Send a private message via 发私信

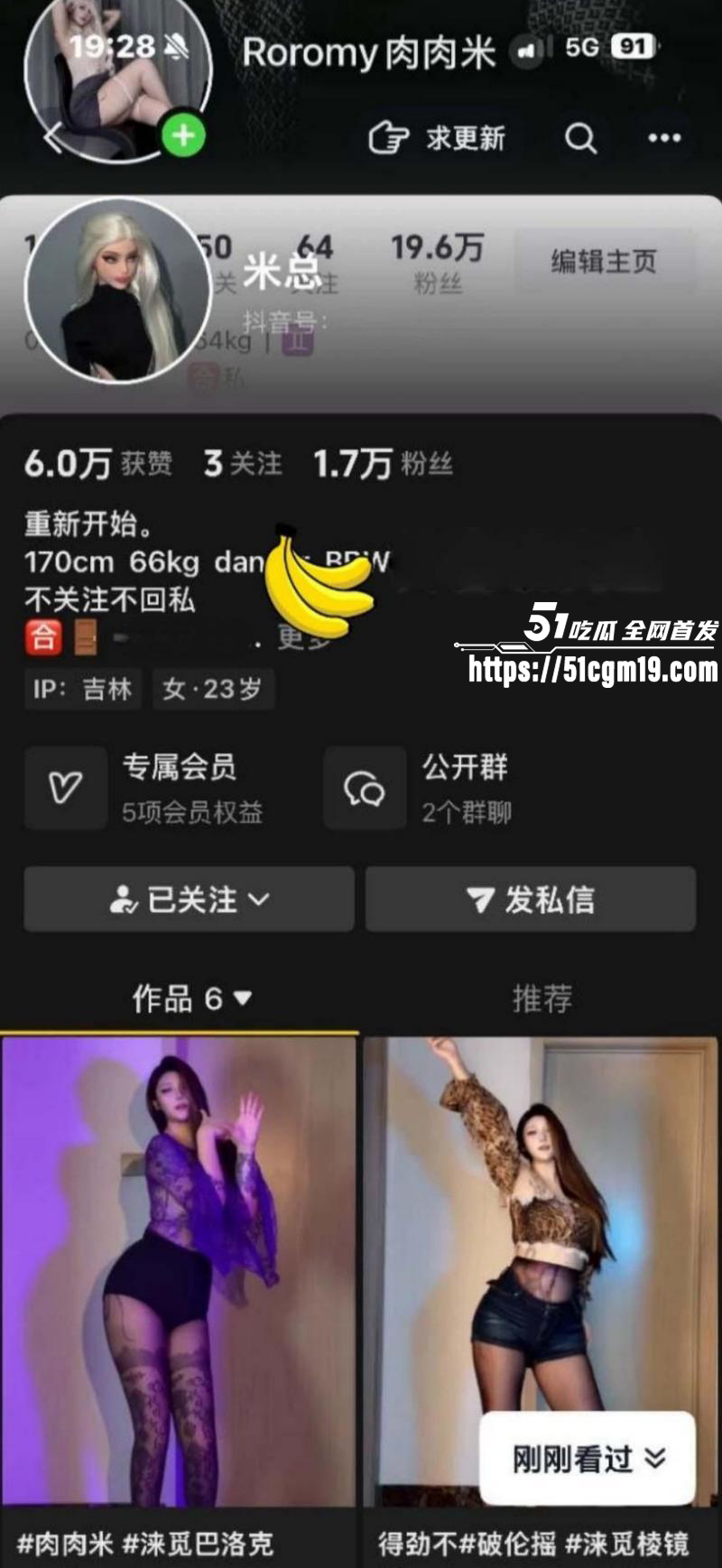[531, 899]
